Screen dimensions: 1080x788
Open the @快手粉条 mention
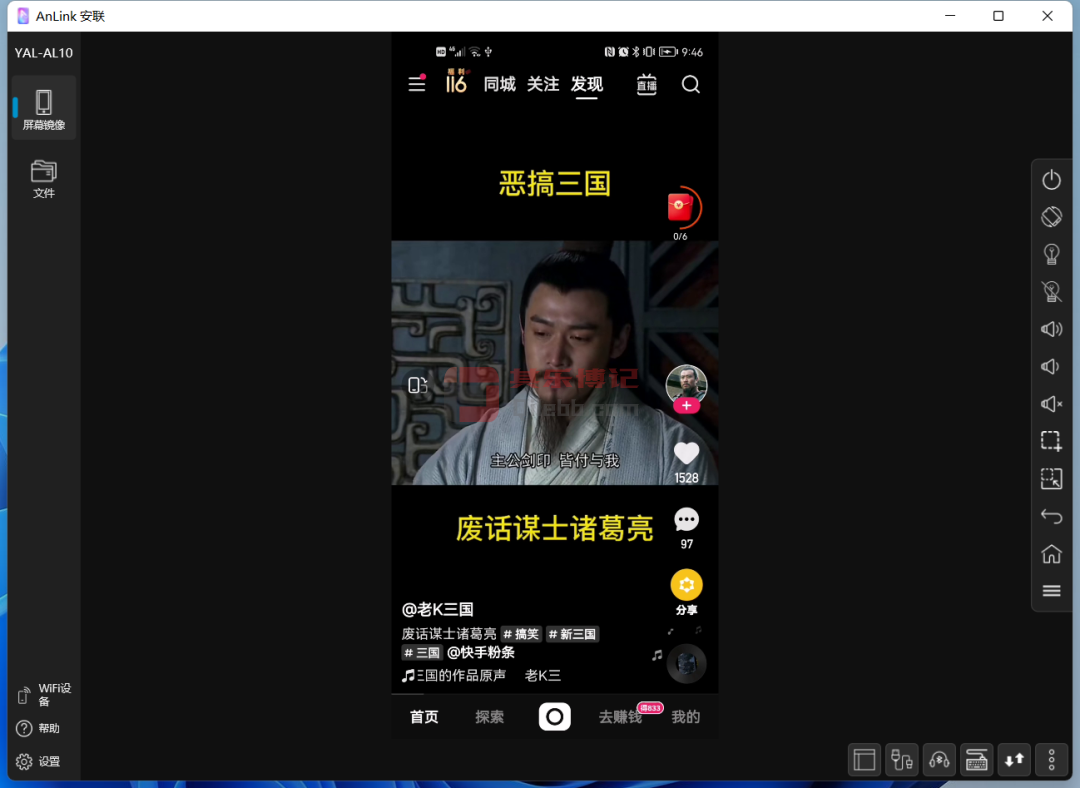point(481,652)
